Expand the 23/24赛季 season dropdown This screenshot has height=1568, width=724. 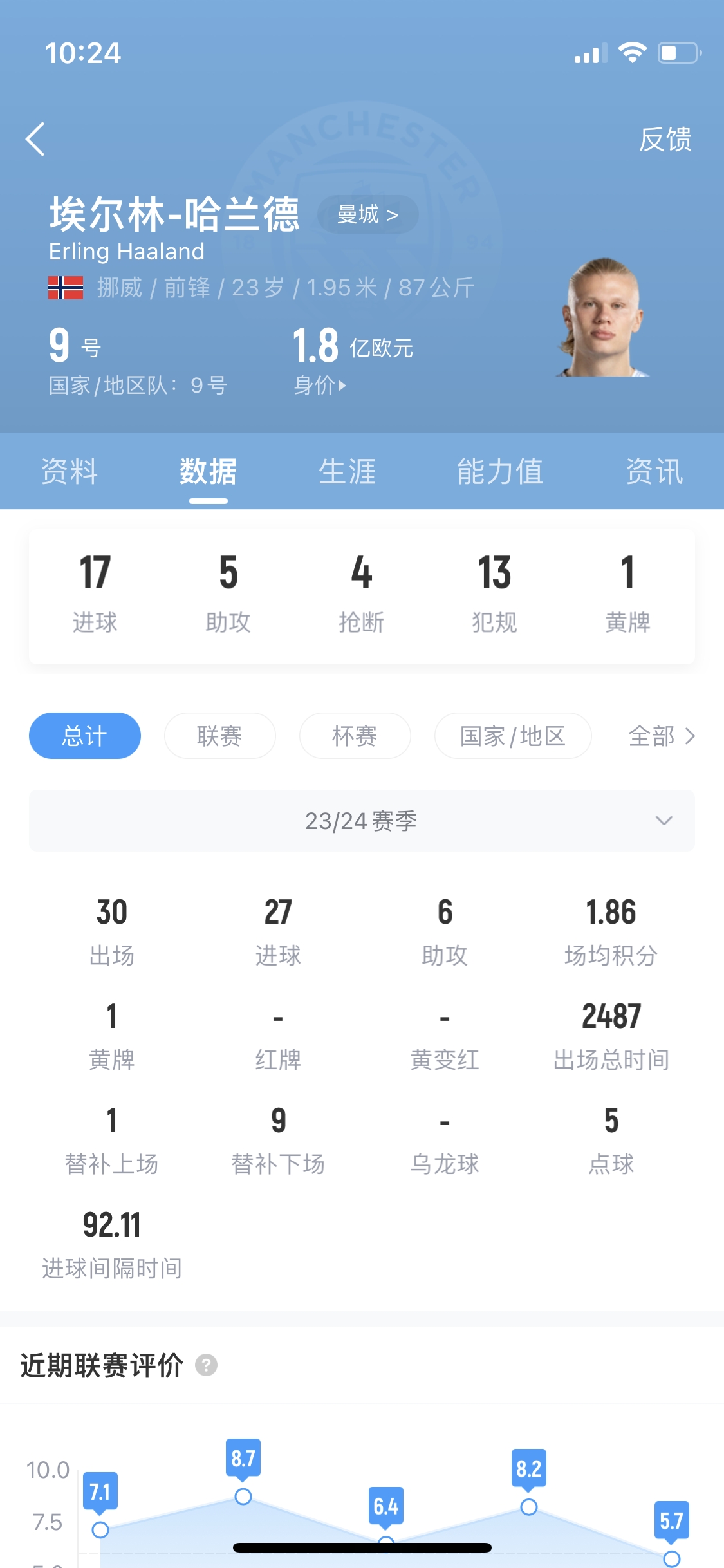click(x=362, y=821)
